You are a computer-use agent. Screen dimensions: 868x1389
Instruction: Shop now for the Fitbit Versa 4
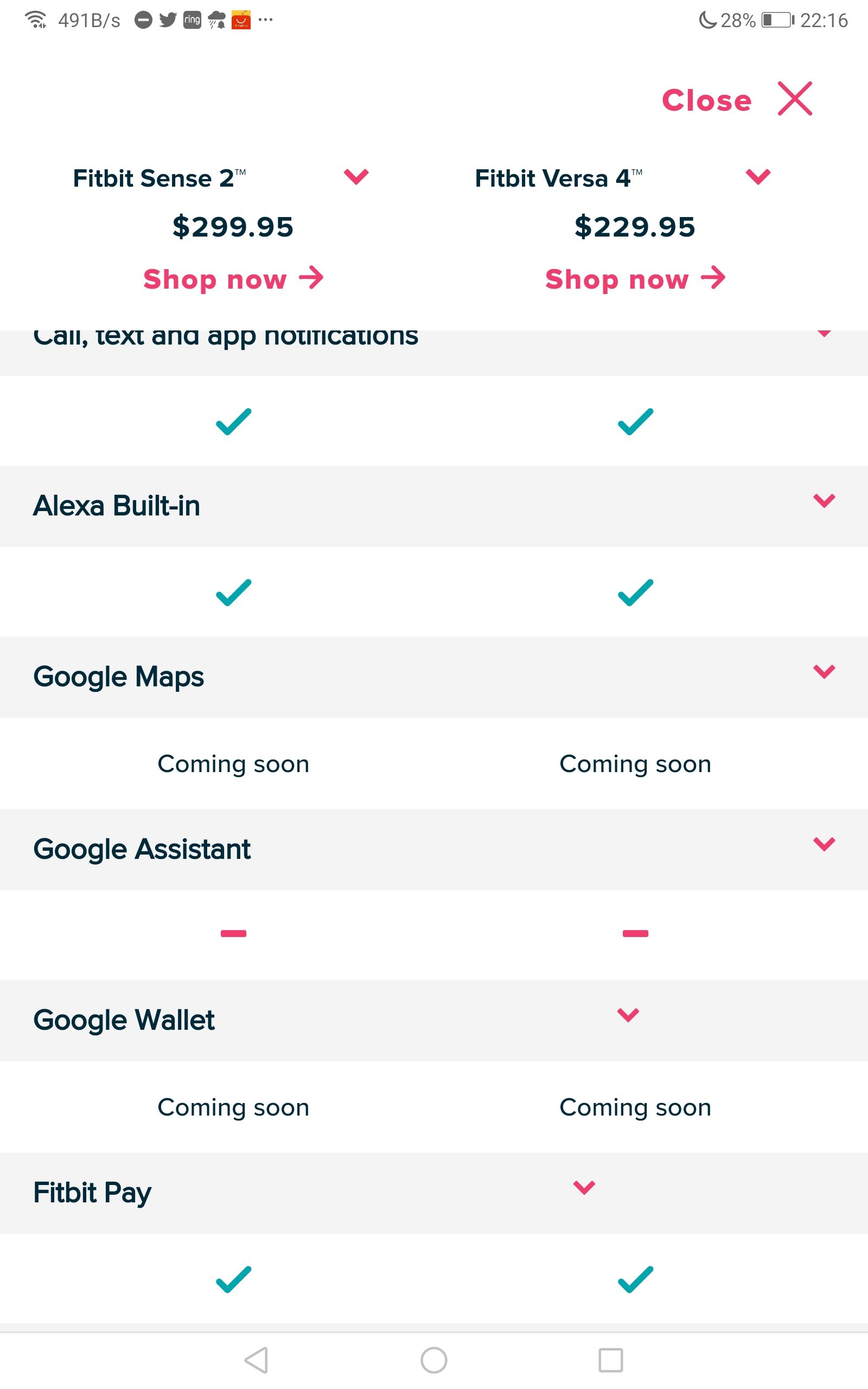(x=634, y=280)
